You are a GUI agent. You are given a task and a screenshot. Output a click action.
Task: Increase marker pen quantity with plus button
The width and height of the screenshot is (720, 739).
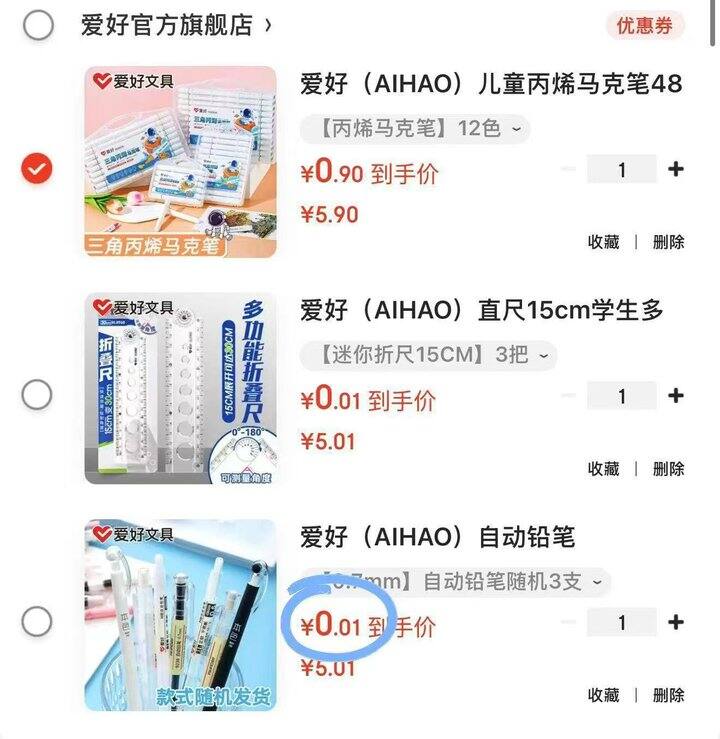pos(678,170)
